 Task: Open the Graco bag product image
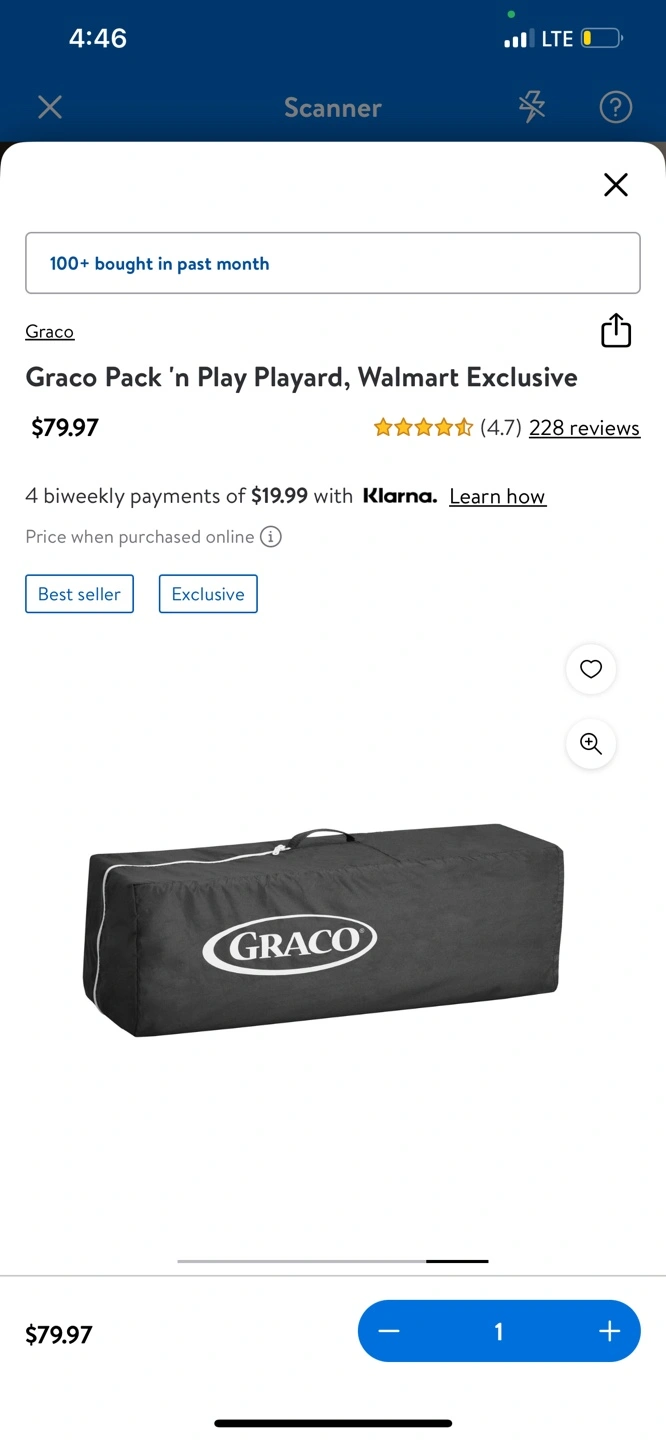[323, 931]
